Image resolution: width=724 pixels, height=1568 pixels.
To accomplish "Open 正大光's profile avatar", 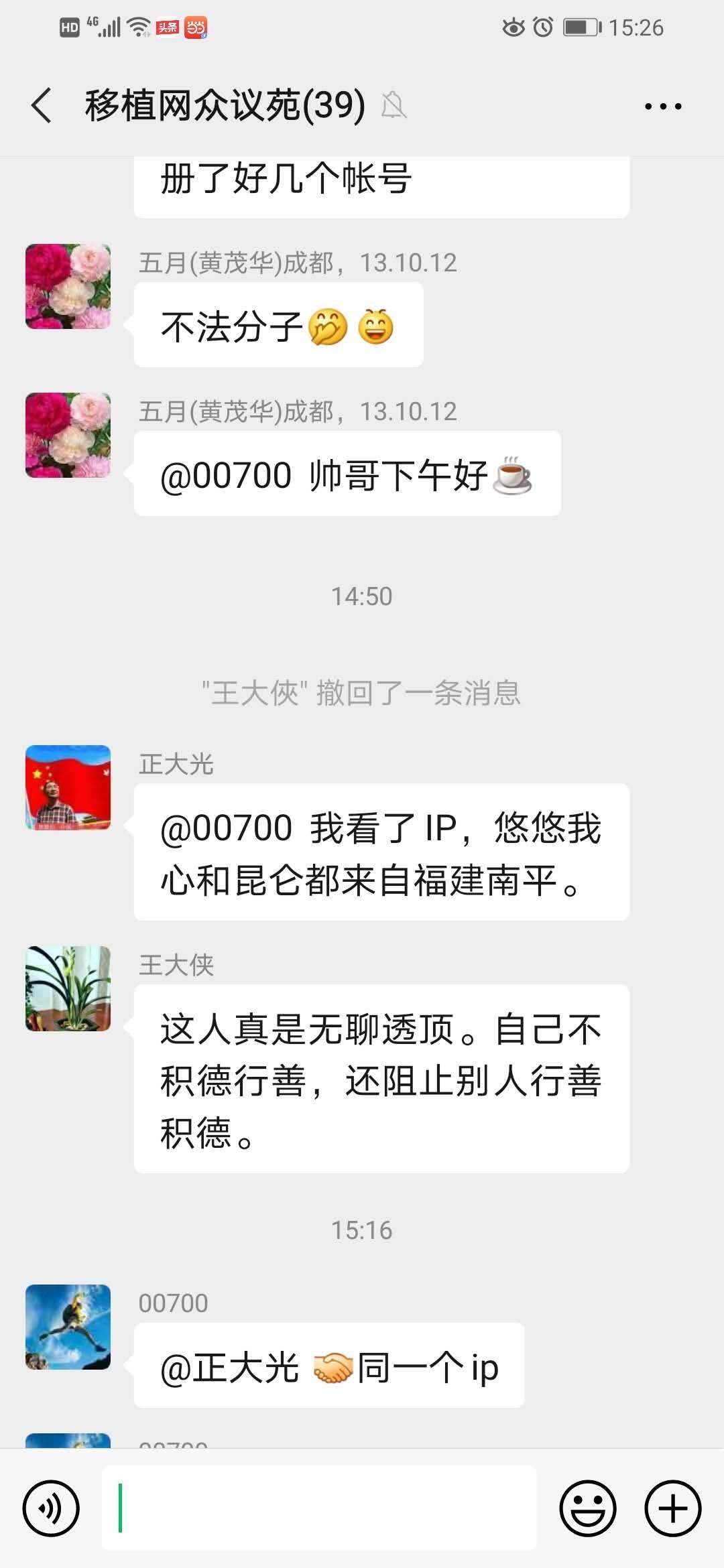I will point(68,787).
